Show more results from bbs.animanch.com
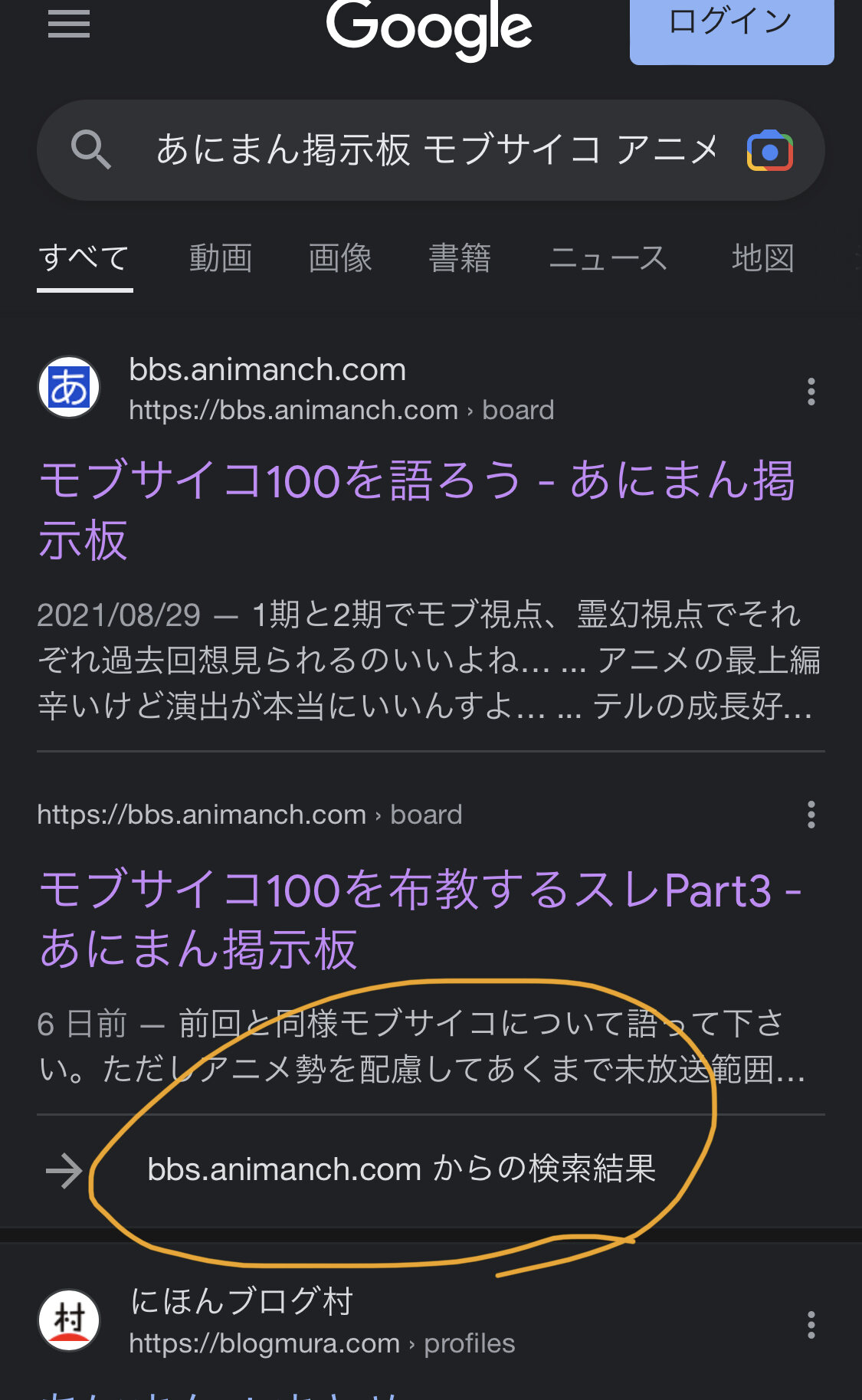Screen dimensions: 862x1400 click(401, 1170)
